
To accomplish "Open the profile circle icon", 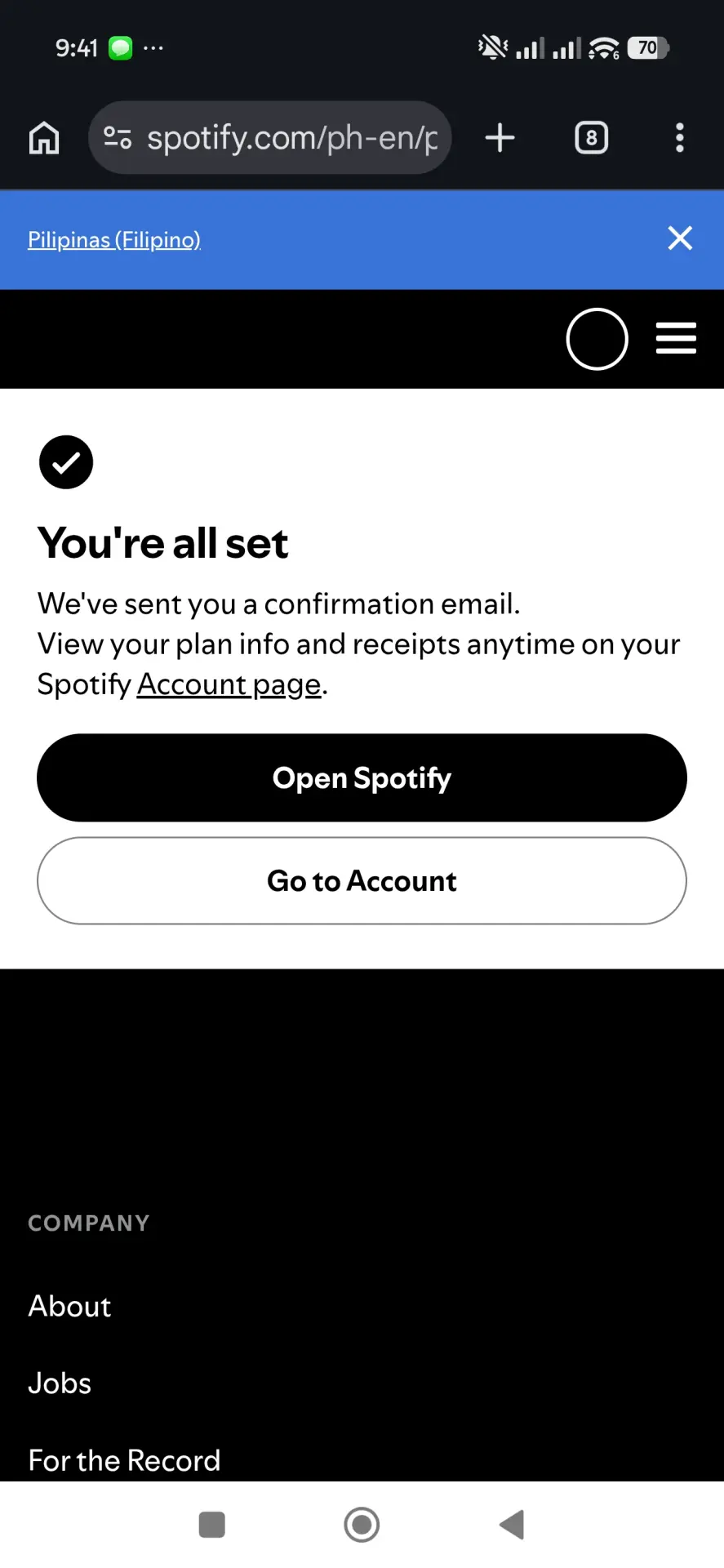I will point(597,339).
